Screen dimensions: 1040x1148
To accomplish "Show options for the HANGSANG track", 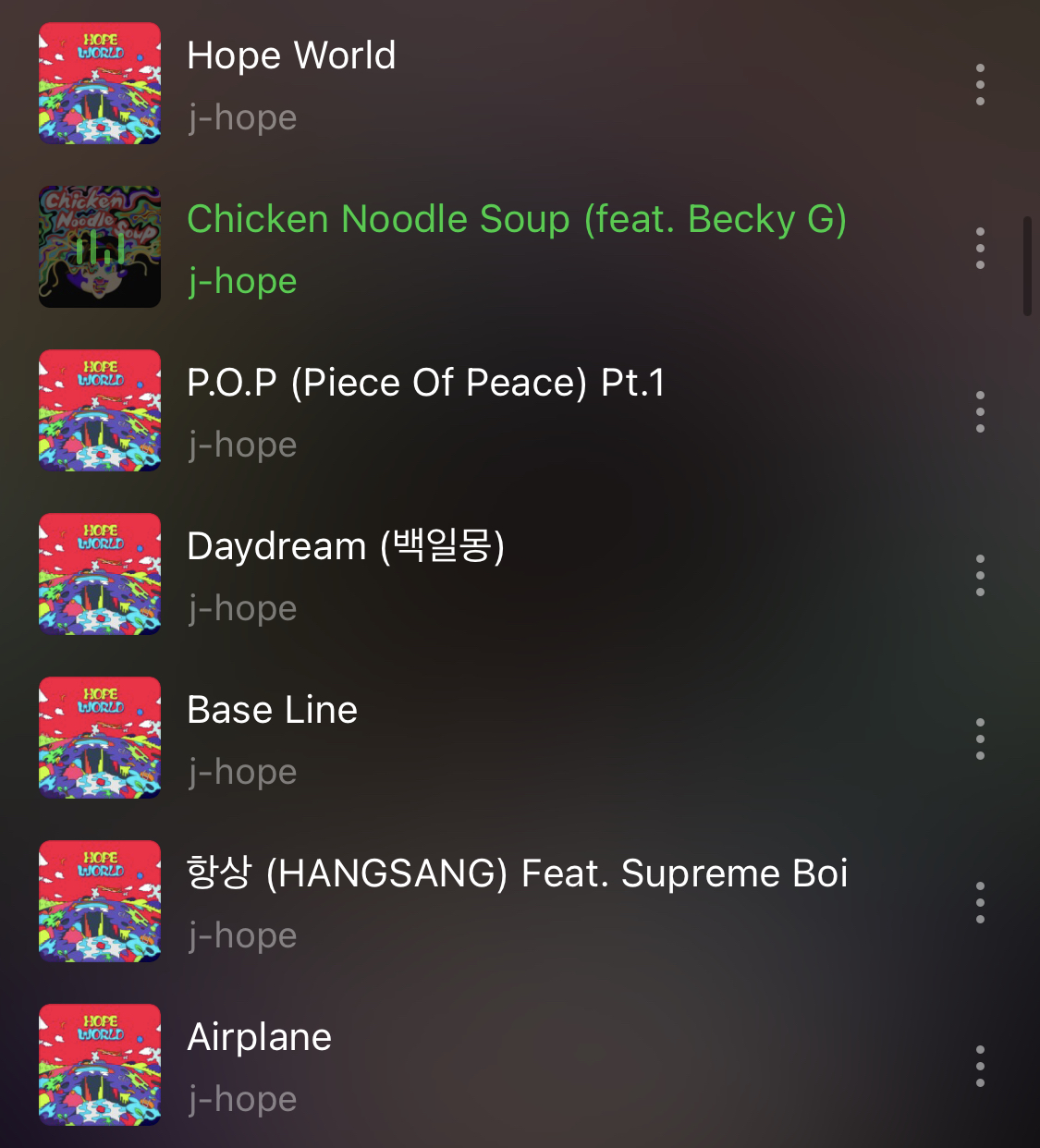I will (x=980, y=902).
